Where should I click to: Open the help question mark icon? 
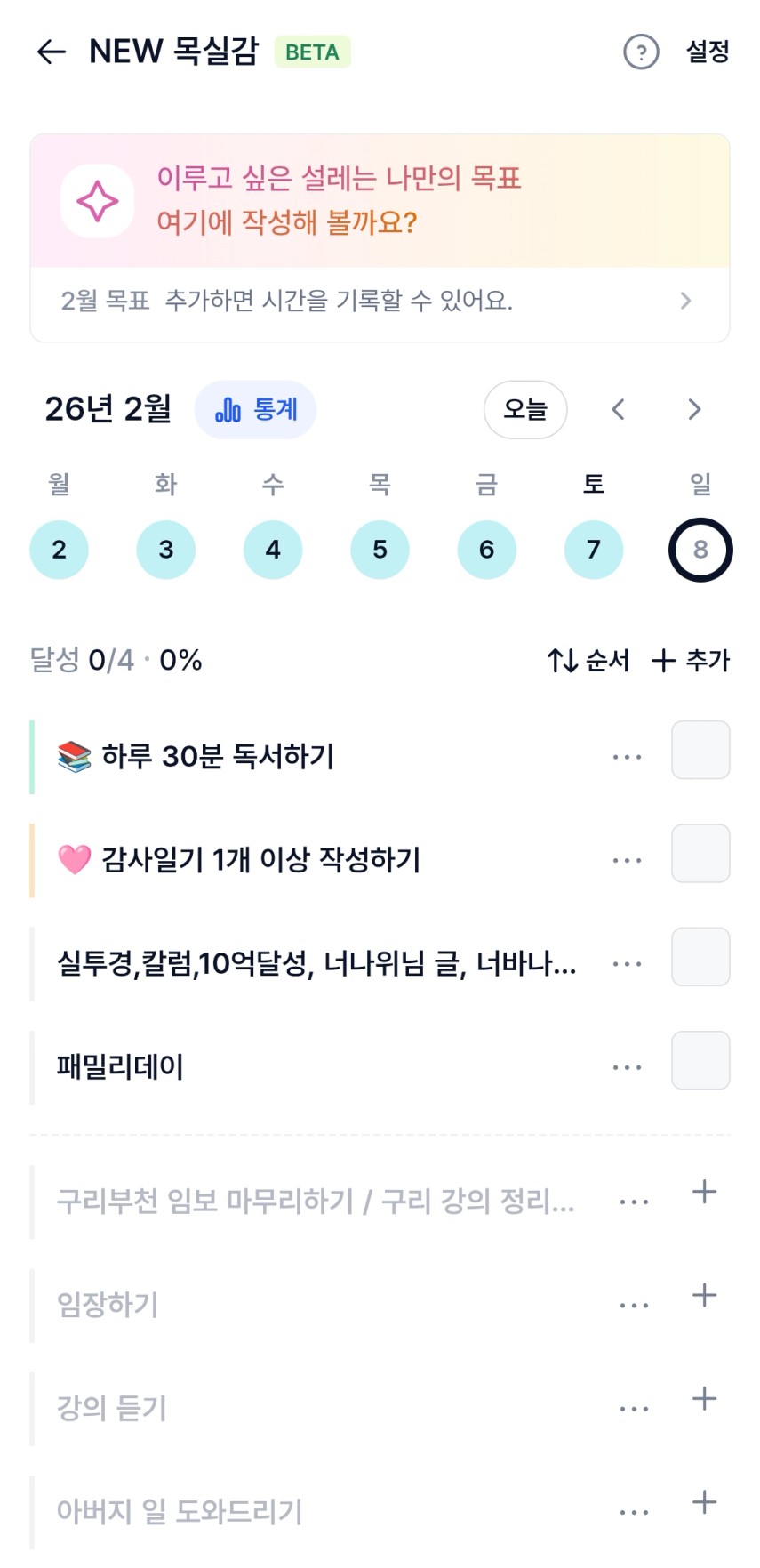pyautogui.click(x=641, y=52)
